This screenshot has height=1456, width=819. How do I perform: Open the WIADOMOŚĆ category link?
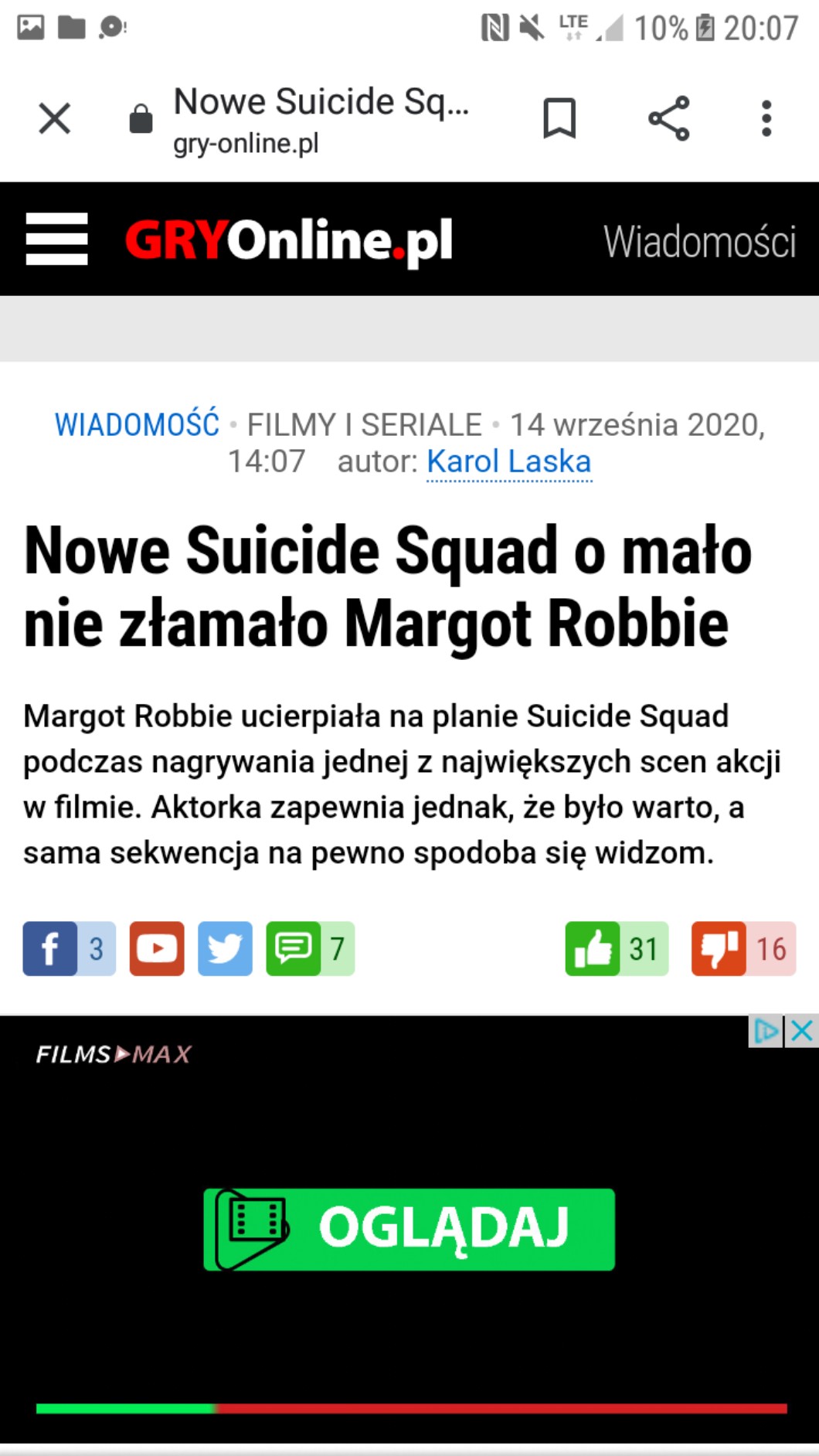coord(137,424)
